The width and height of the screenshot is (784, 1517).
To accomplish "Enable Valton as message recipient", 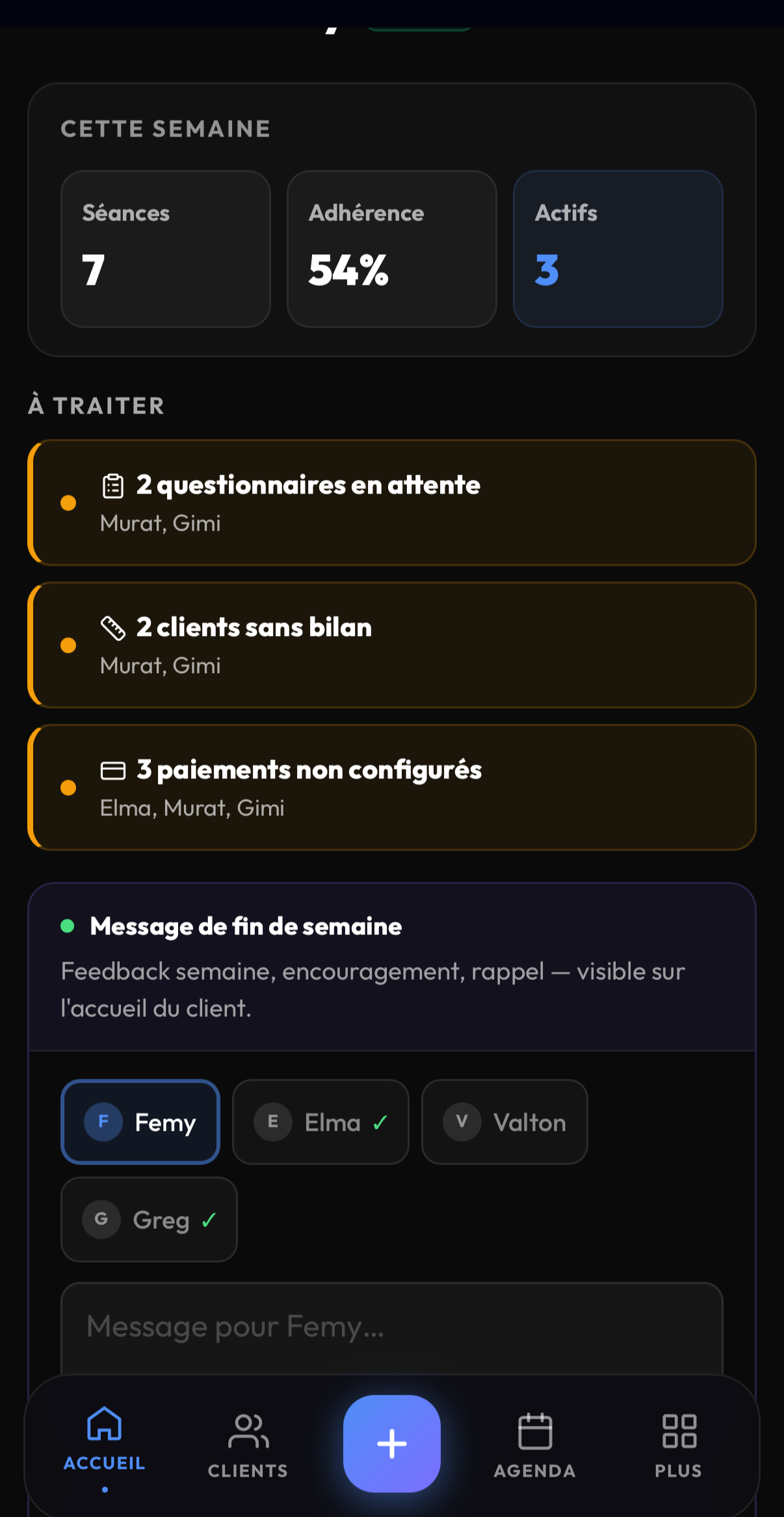I will pyautogui.click(x=504, y=1122).
